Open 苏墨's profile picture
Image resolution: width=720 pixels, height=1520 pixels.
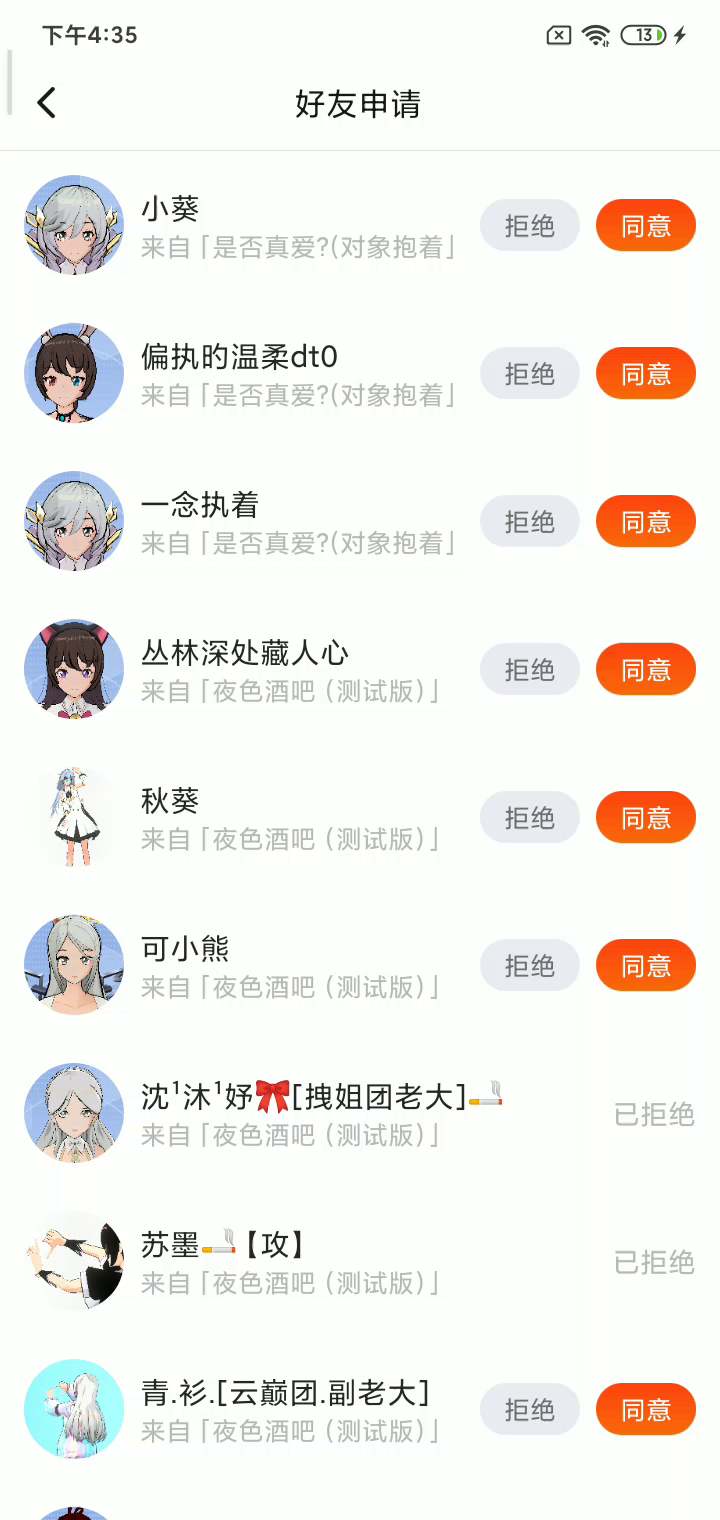[74, 1261]
